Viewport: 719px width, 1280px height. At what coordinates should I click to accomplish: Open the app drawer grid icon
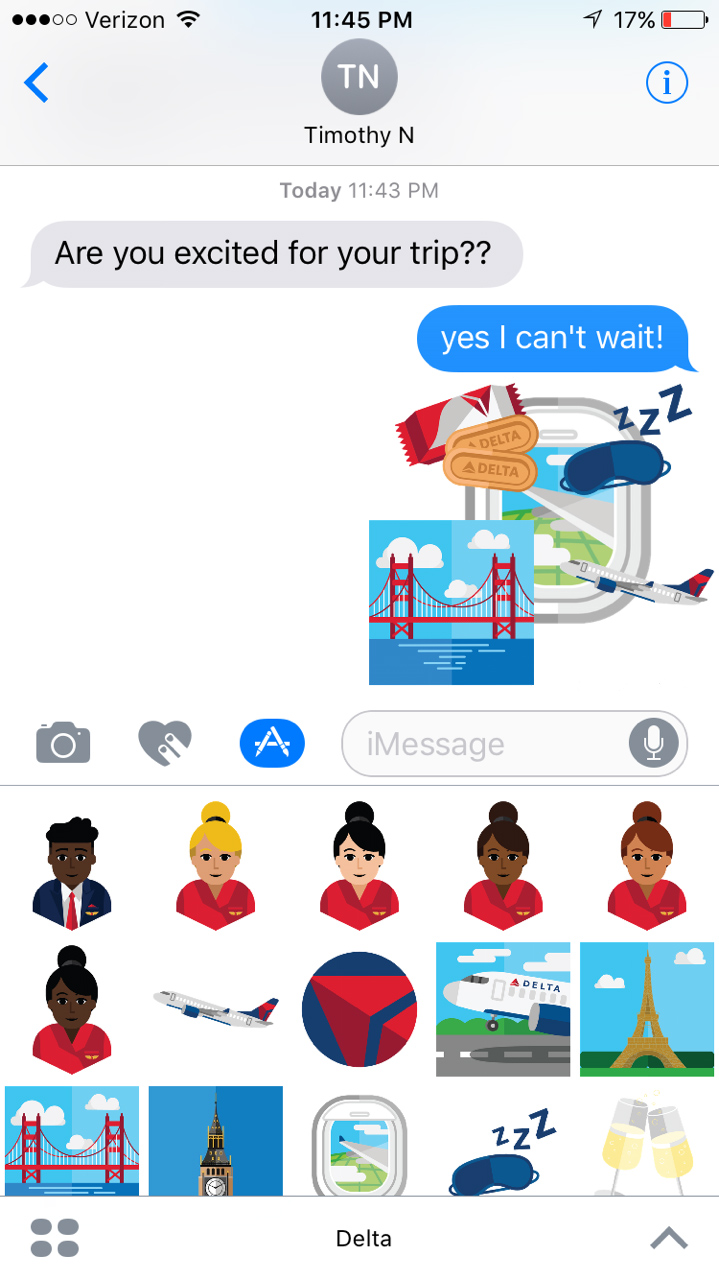[54, 1238]
